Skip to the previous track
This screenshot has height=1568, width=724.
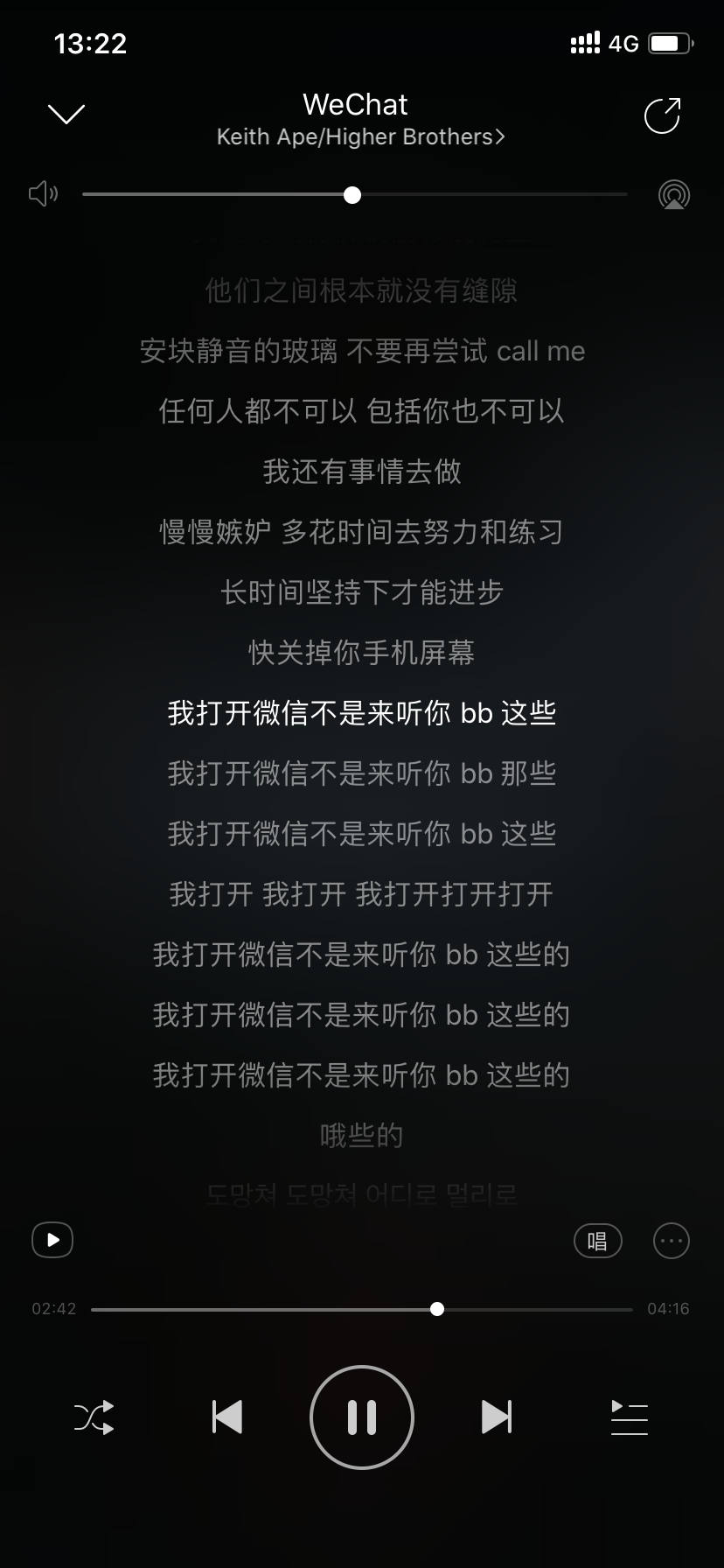(227, 1417)
